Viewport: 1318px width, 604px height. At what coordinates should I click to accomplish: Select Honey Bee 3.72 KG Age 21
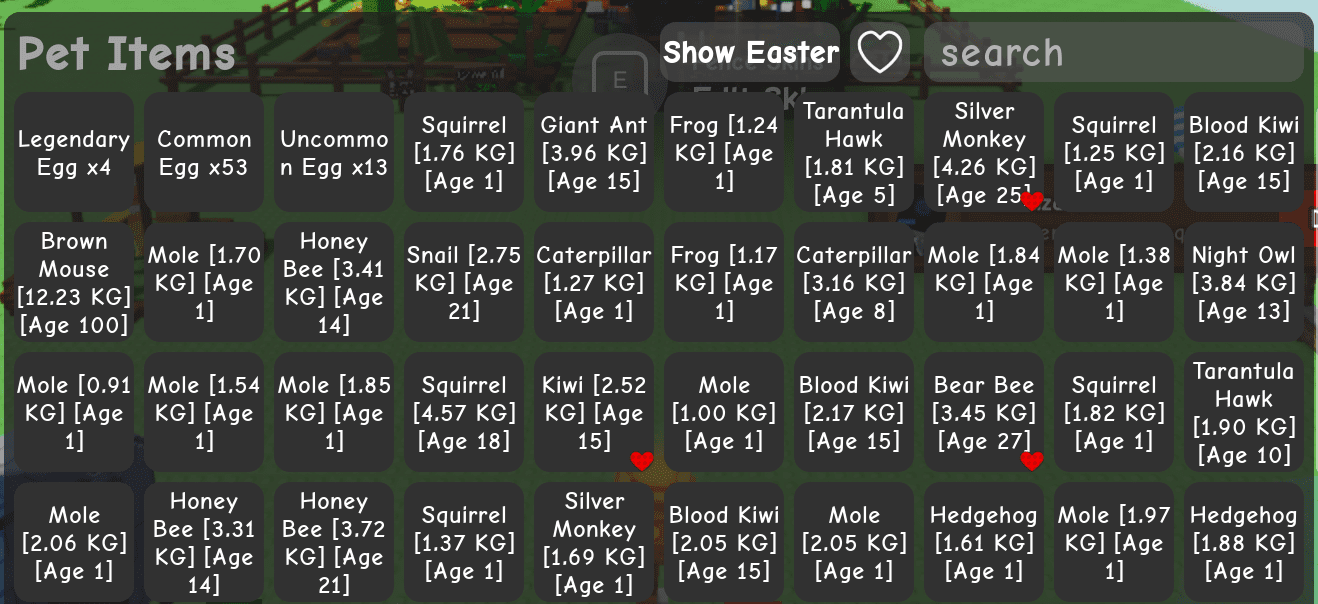click(334, 542)
